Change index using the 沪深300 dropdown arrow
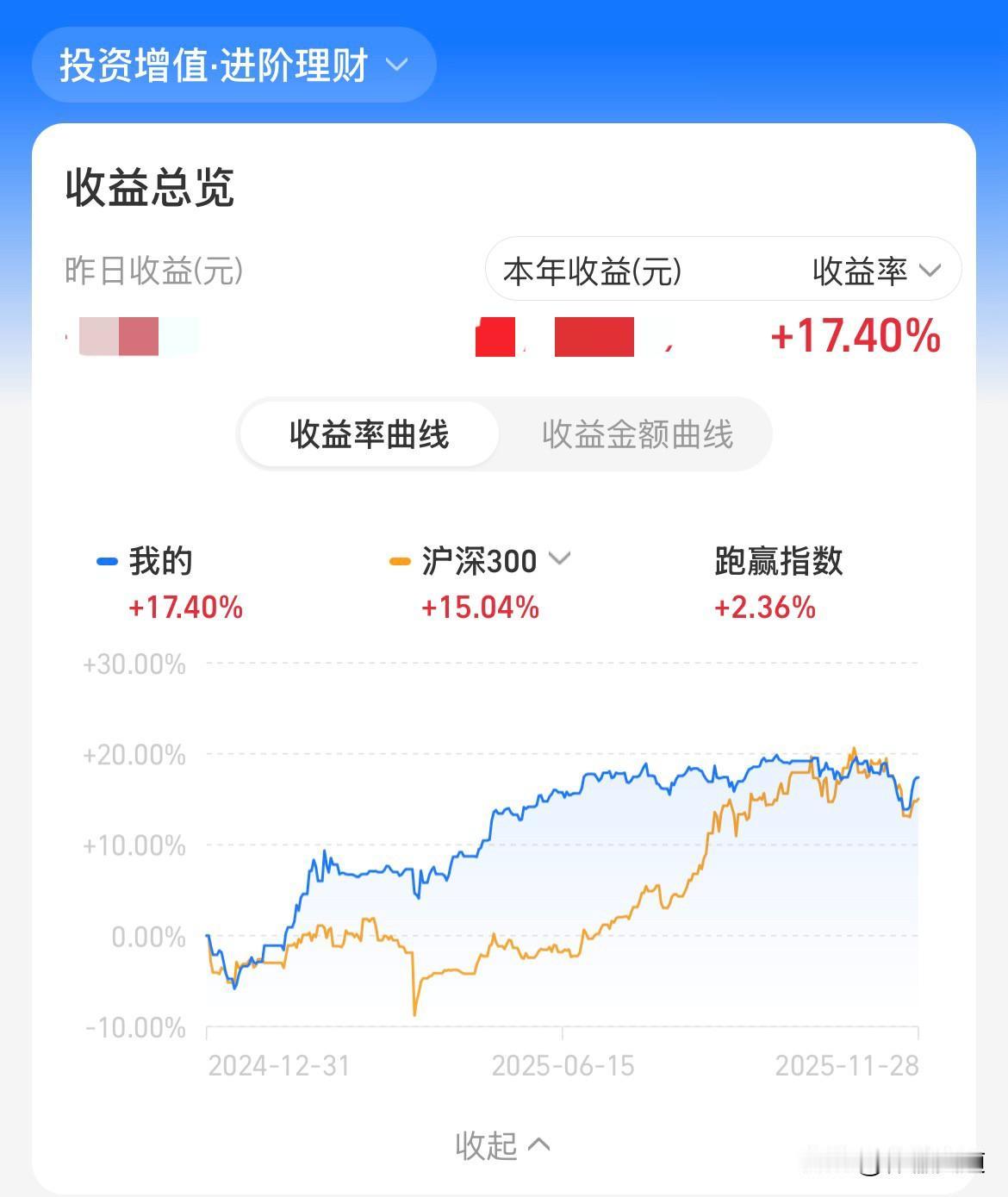This screenshot has height=1197, width=1008. coord(561,560)
